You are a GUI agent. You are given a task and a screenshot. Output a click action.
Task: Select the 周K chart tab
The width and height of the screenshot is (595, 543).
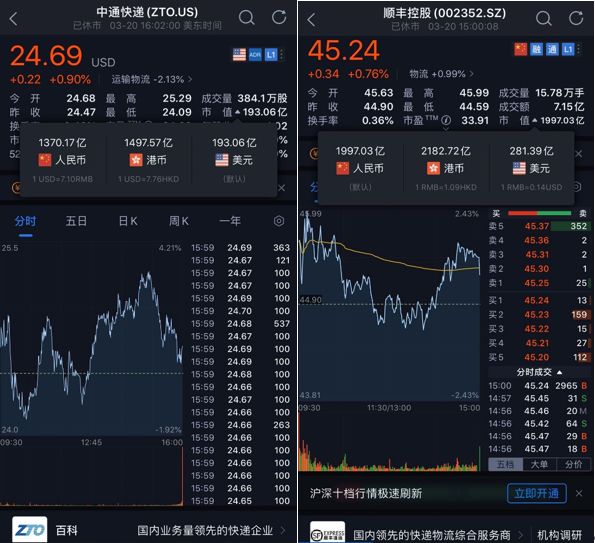click(x=178, y=221)
